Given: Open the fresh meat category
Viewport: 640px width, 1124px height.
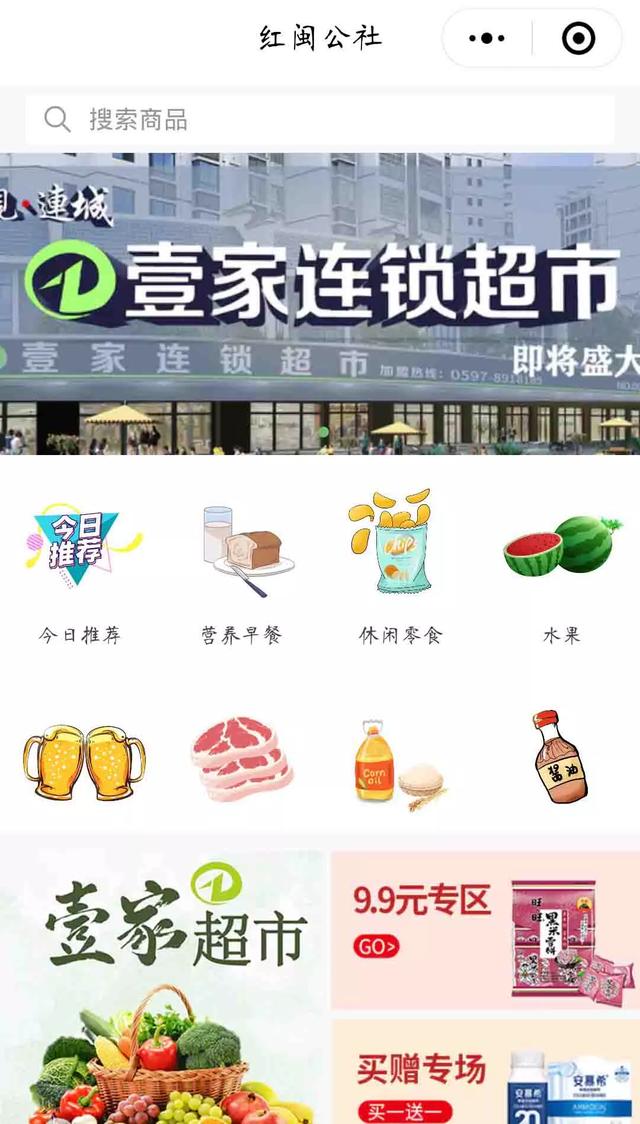Looking at the screenshot, I should [x=241, y=758].
